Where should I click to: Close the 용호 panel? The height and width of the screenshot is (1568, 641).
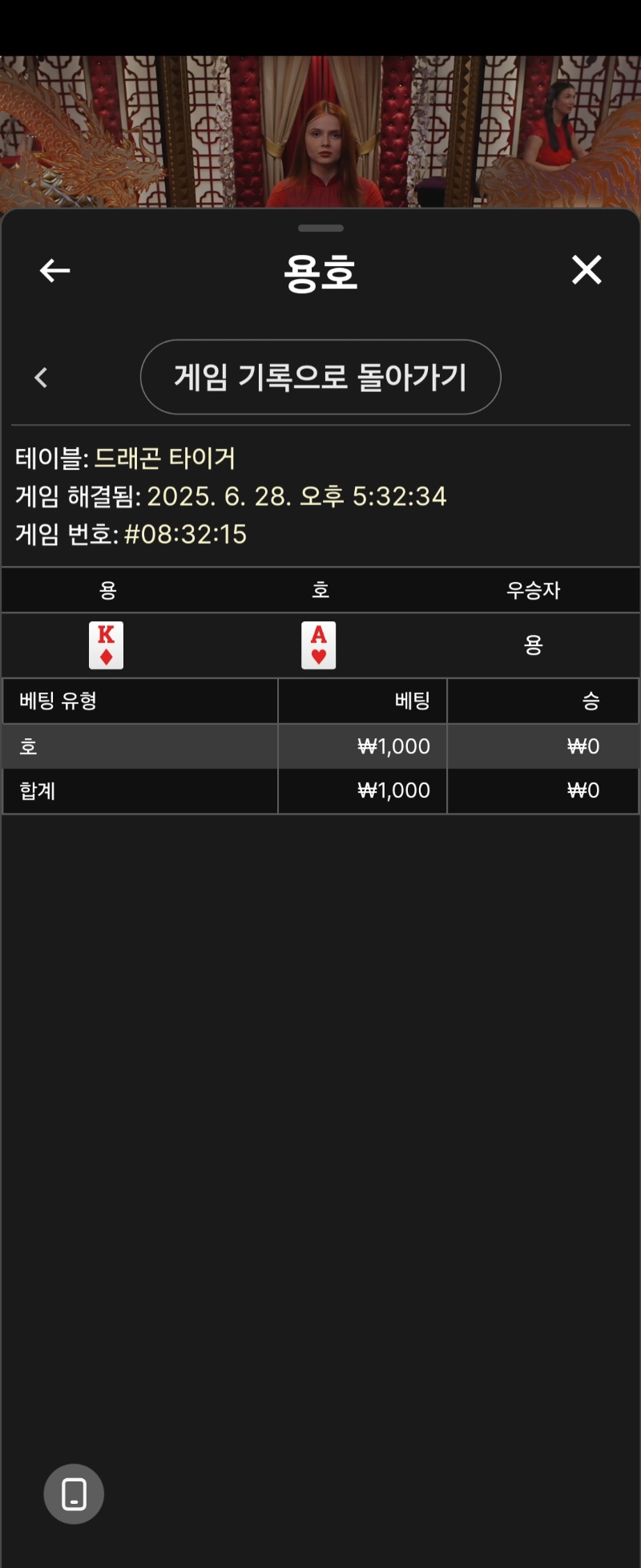click(x=587, y=270)
